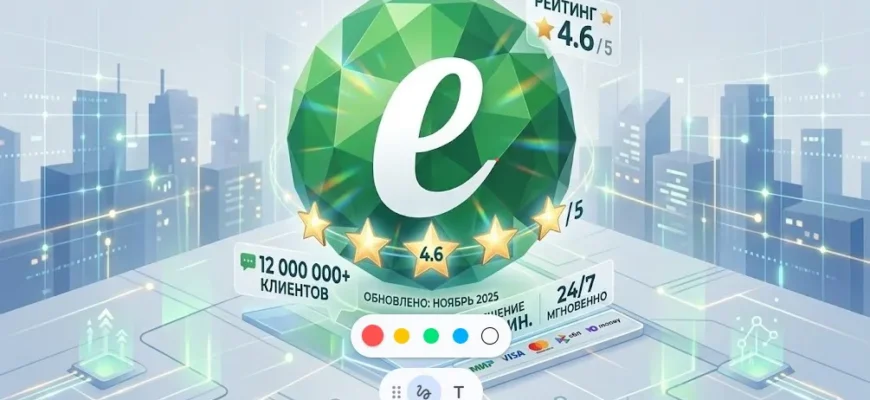
Task: Choose the yellow color swatch
Action: (401, 336)
